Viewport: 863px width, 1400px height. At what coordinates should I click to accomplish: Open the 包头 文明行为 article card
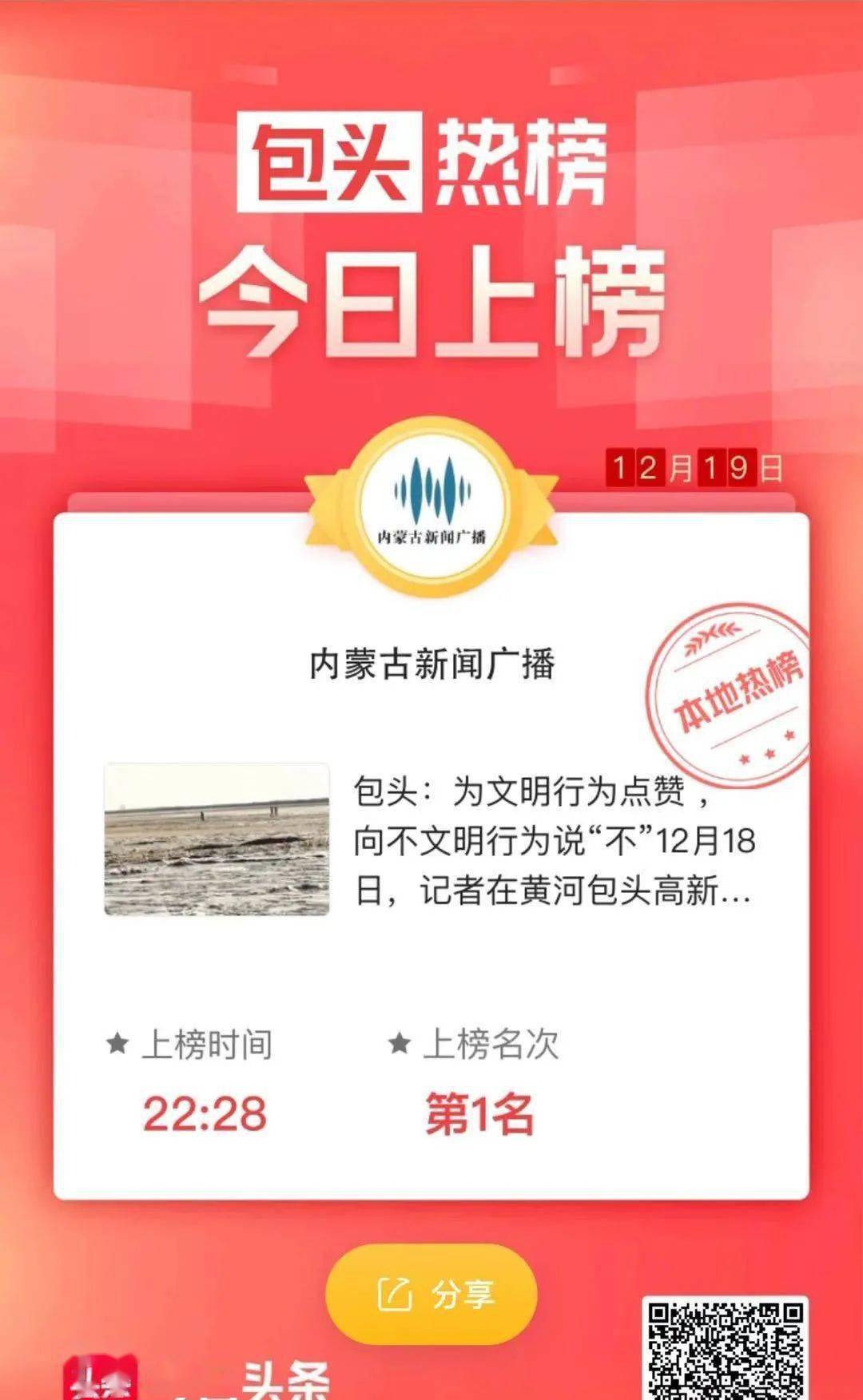[x=431, y=840]
